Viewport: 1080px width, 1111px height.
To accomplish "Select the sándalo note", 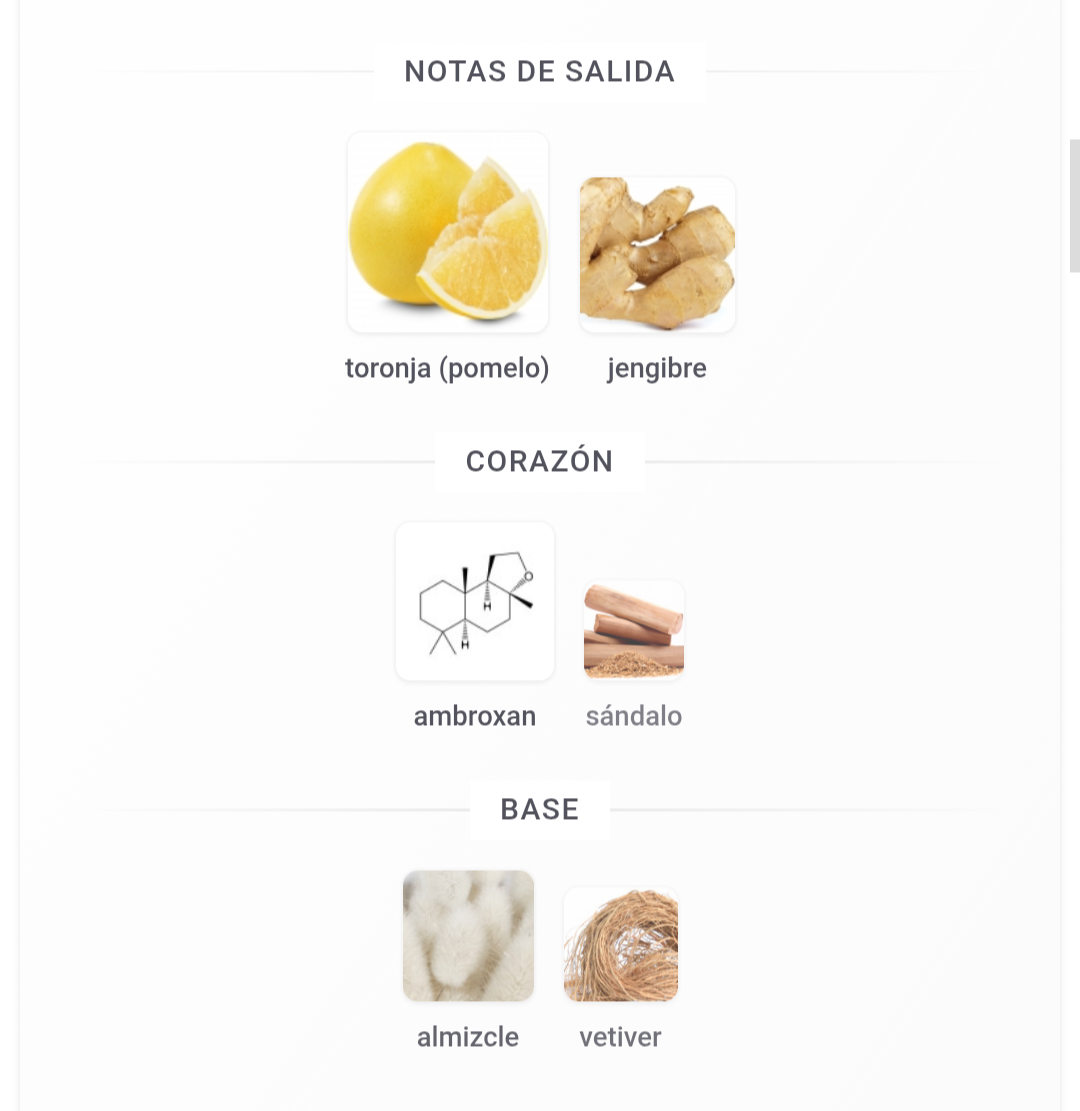I will click(634, 630).
